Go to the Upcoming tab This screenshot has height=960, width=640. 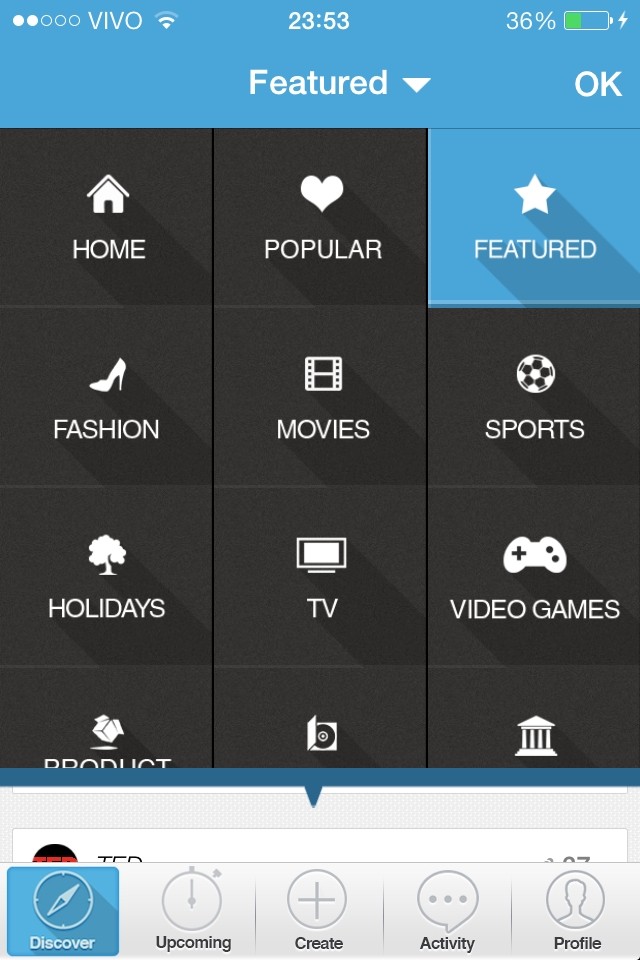pyautogui.click(x=192, y=911)
